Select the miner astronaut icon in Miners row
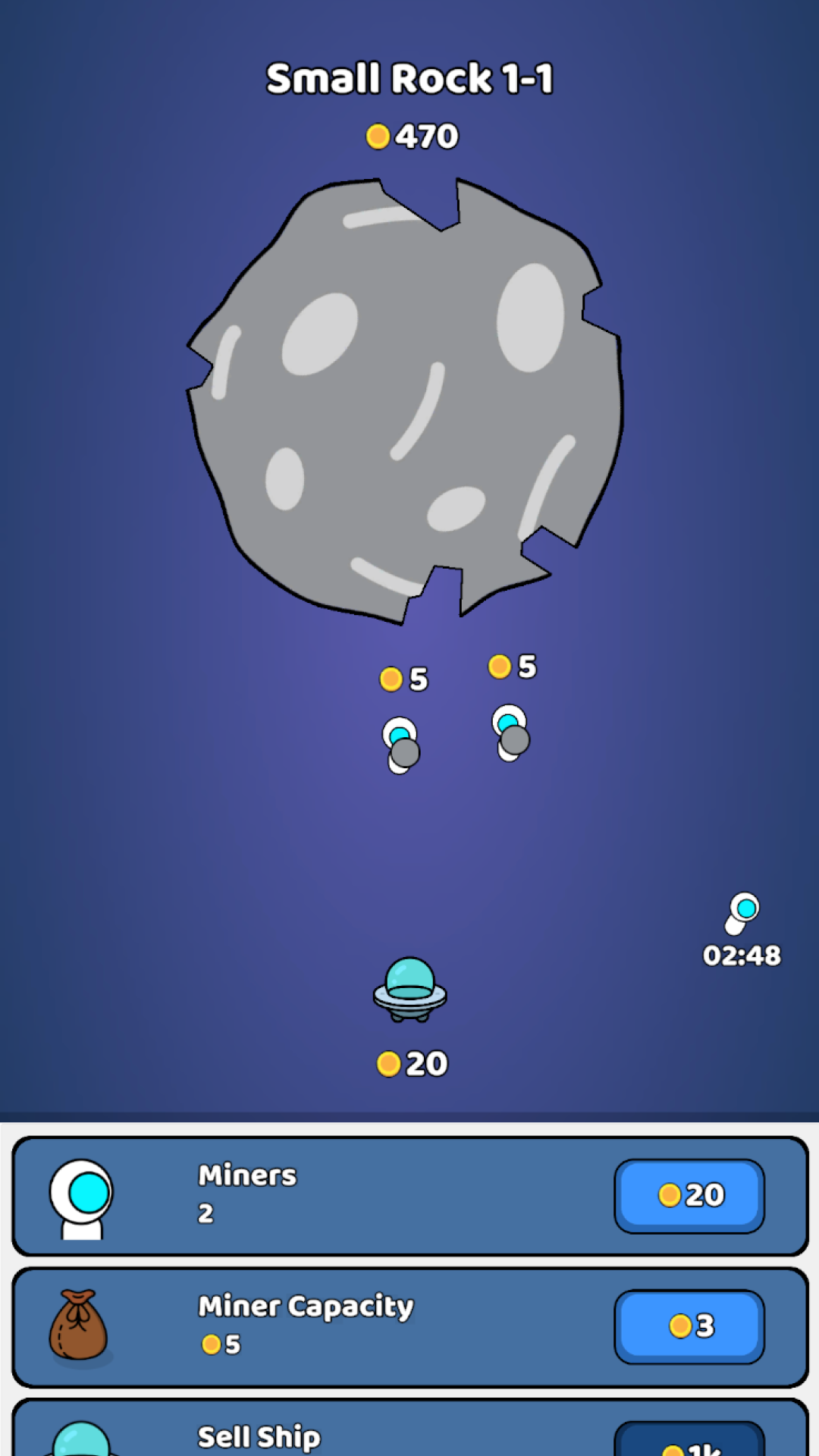The image size is (819, 1456). click(x=80, y=1192)
